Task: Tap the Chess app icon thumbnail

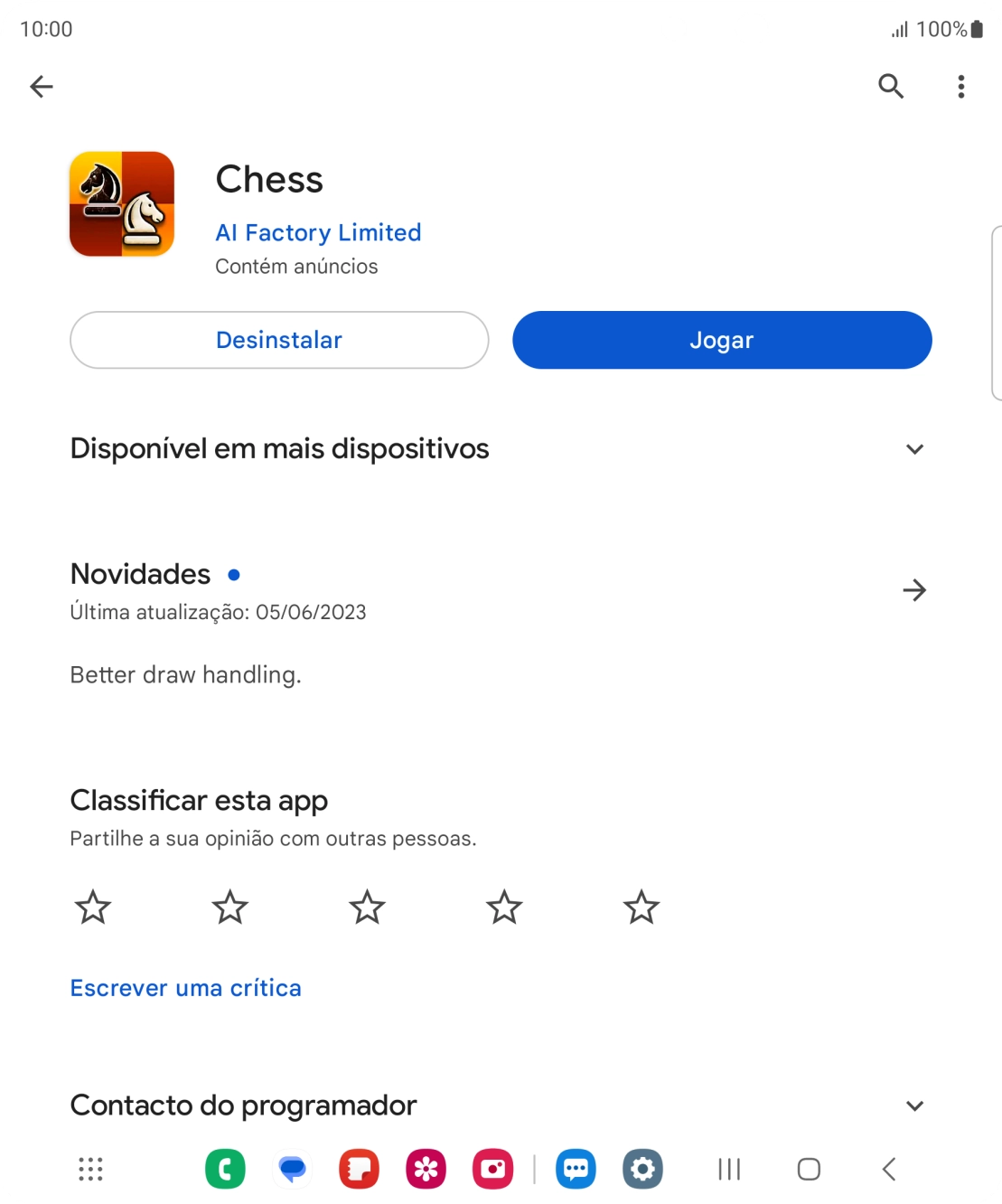Action: (122, 203)
